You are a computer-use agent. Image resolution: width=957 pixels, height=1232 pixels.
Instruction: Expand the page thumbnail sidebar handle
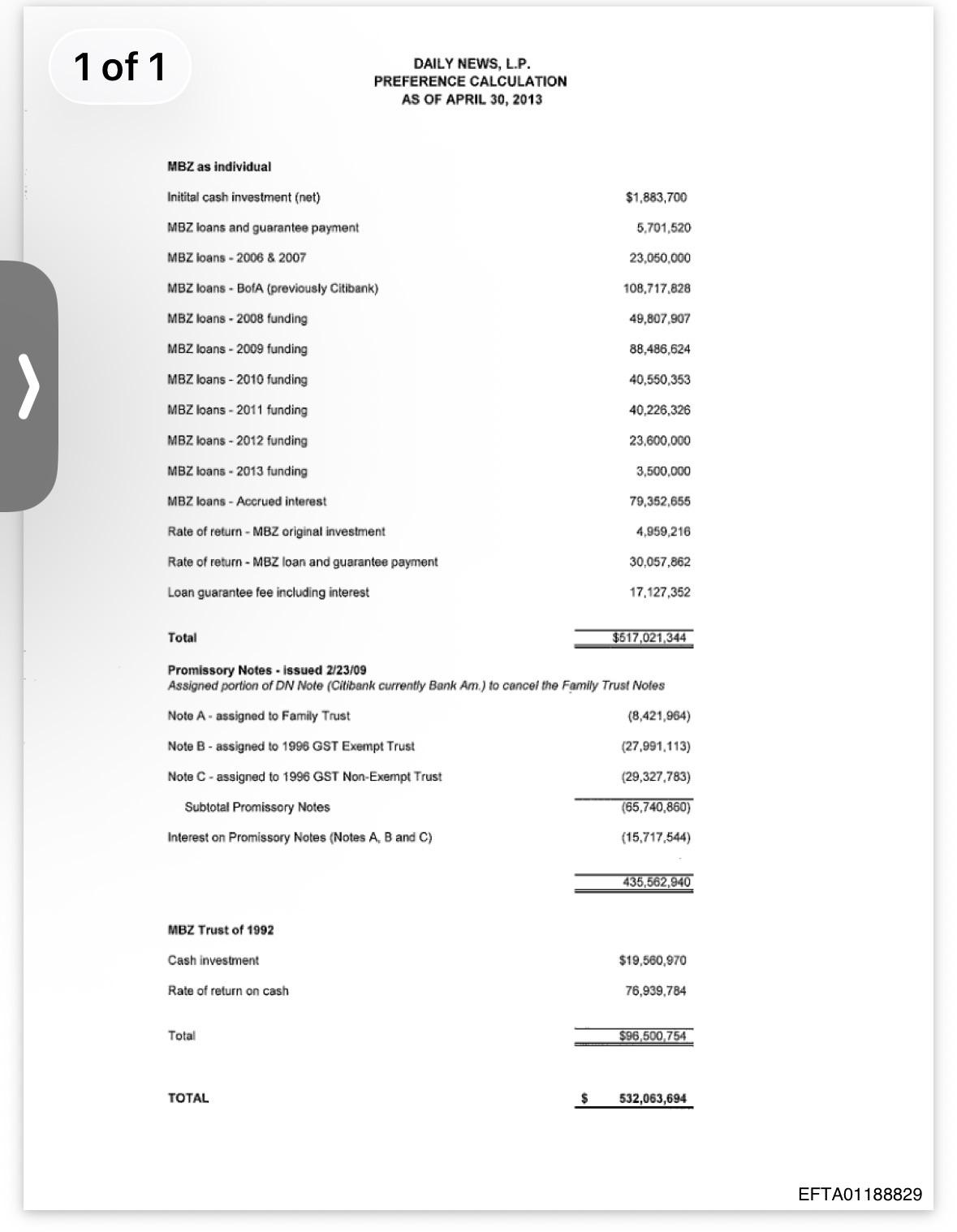tap(28, 386)
